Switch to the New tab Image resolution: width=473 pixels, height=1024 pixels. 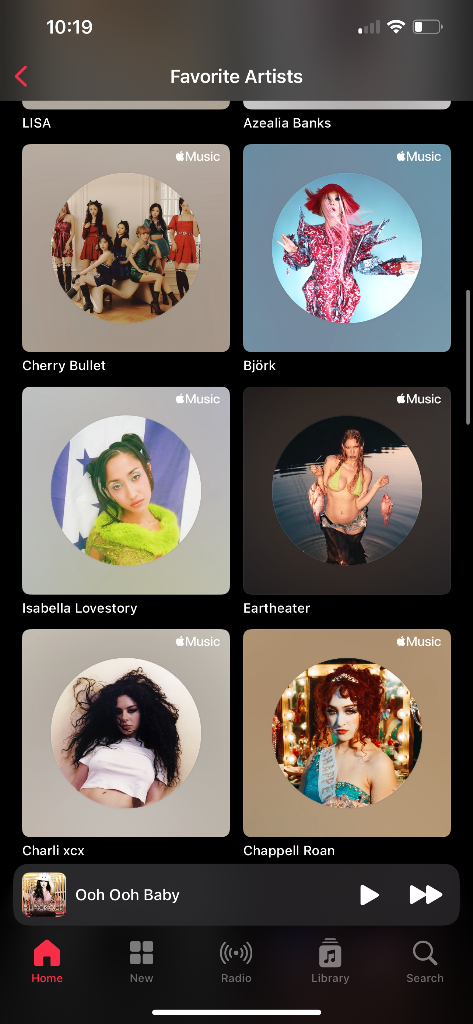(141, 961)
